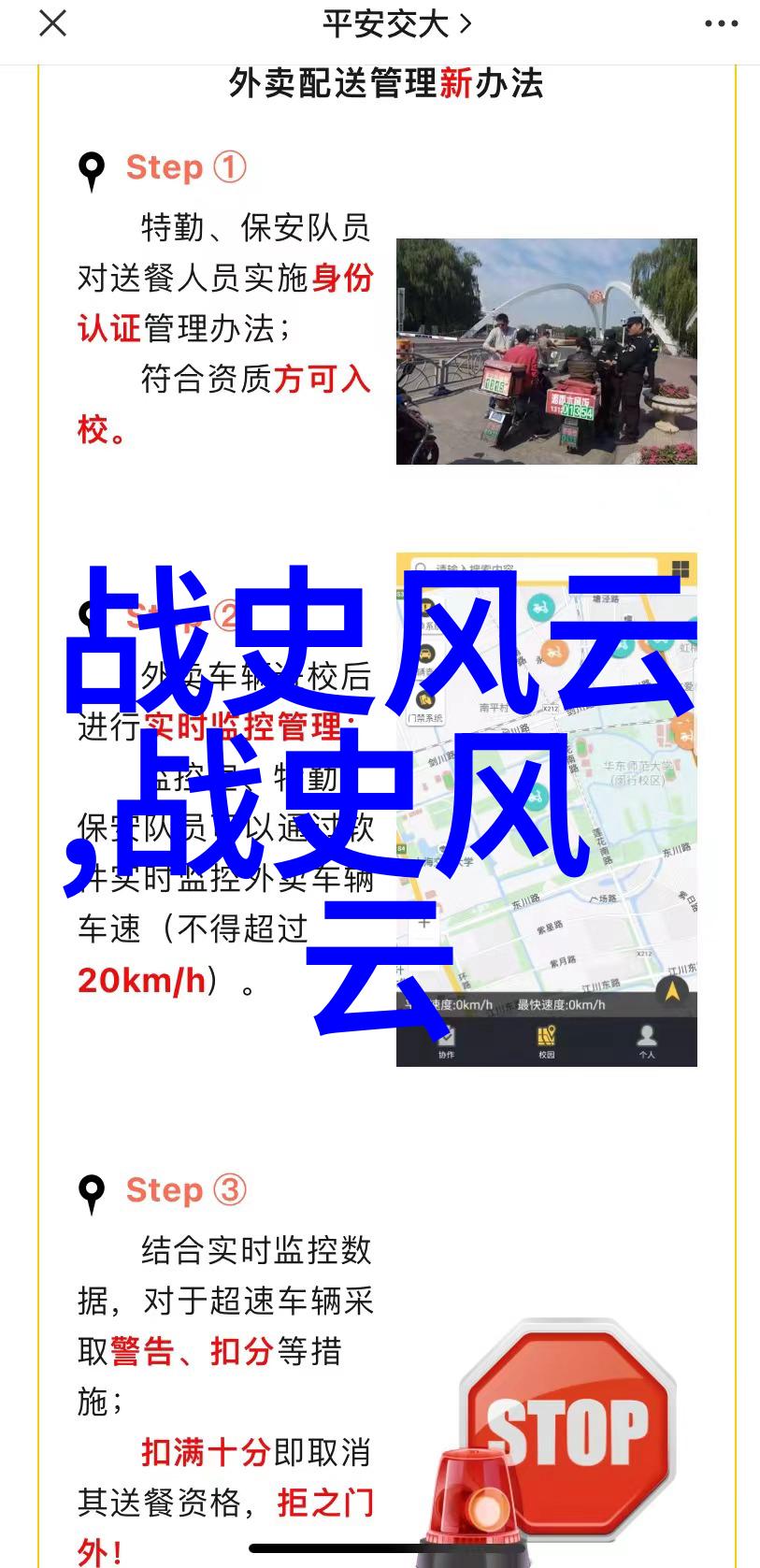The width and height of the screenshot is (760, 1568).
Task: View the delivery riders checkpoint photo
Action: [x=546, y=352]
